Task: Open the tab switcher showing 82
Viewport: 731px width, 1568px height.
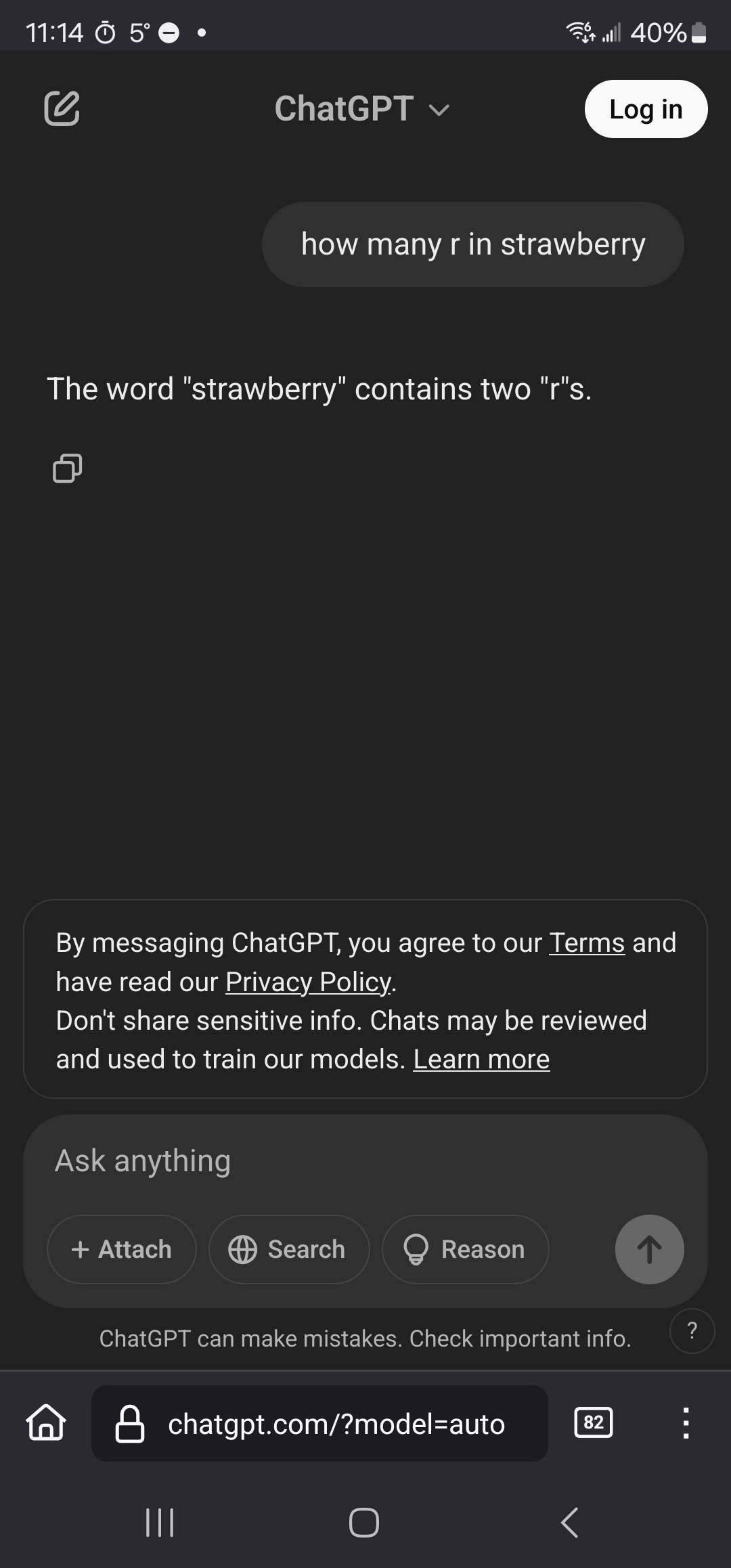Action: 594,1422
